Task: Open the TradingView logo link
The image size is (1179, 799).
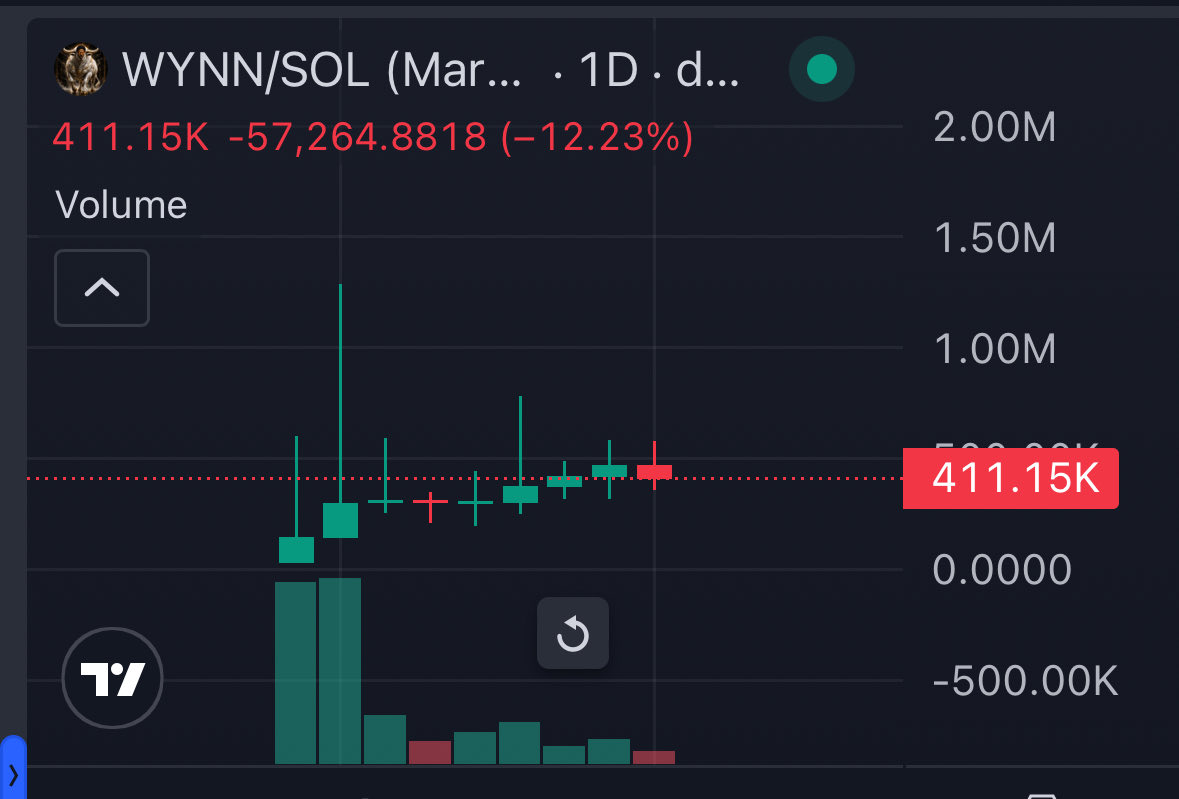Action: (113, 678)
